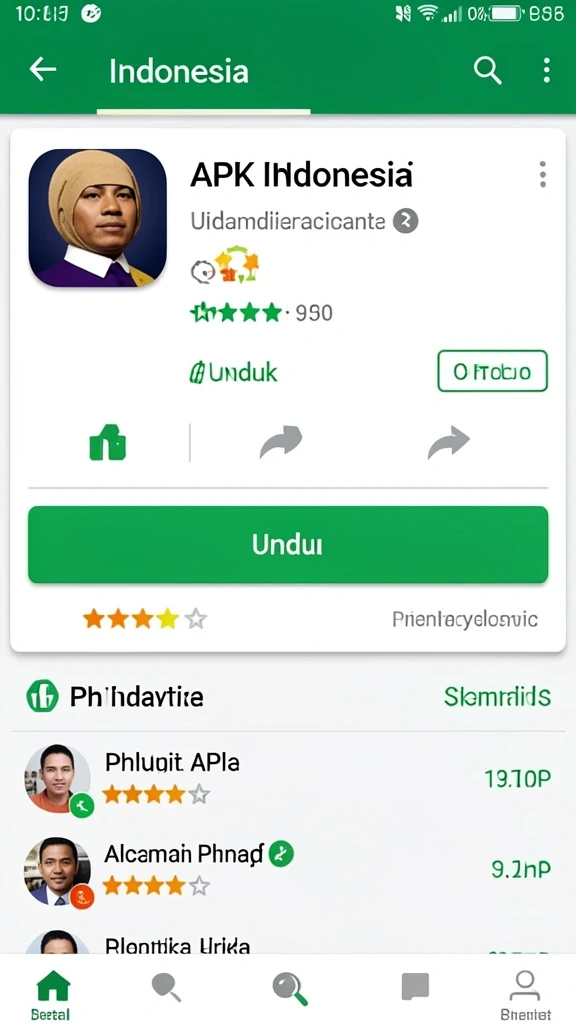This screenshot has width=576, height=1024.
Task: Open the profile tab in bottom bar
Action: pos(524,994)
